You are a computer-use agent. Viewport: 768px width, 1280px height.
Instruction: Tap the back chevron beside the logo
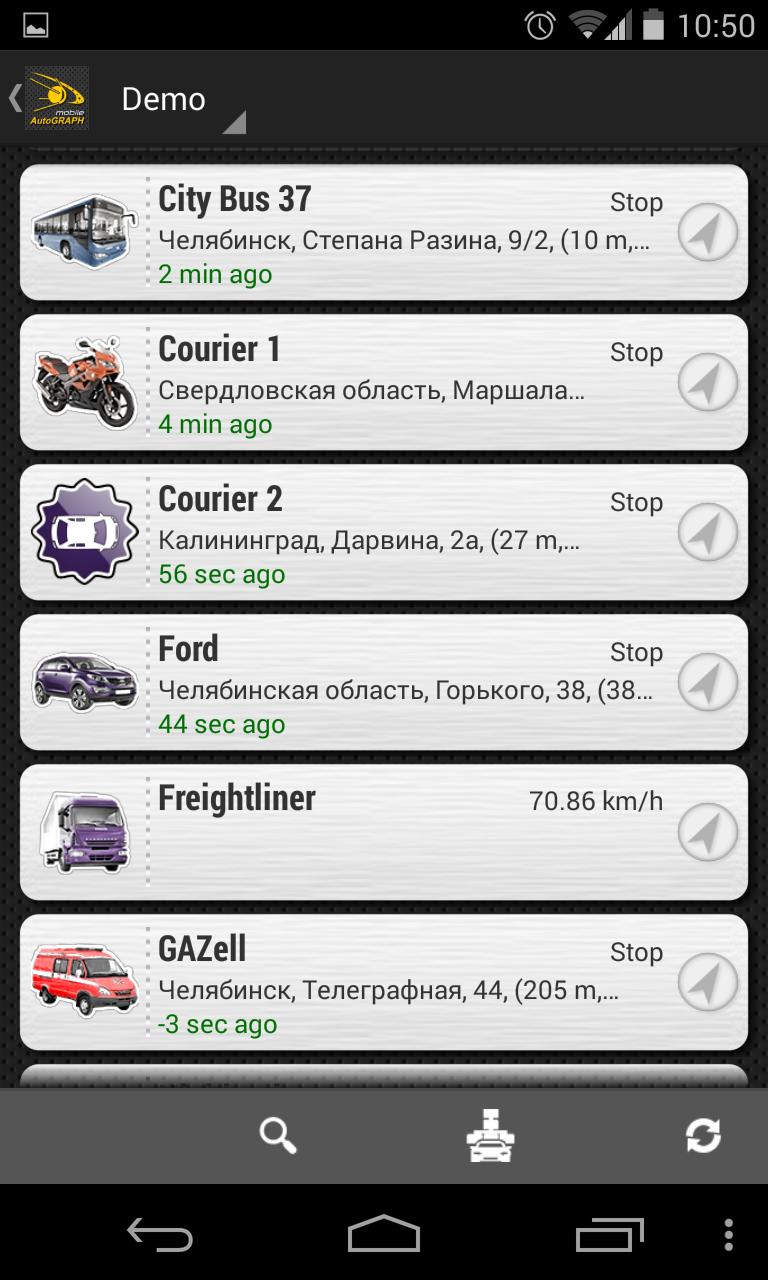pos(12,98)
